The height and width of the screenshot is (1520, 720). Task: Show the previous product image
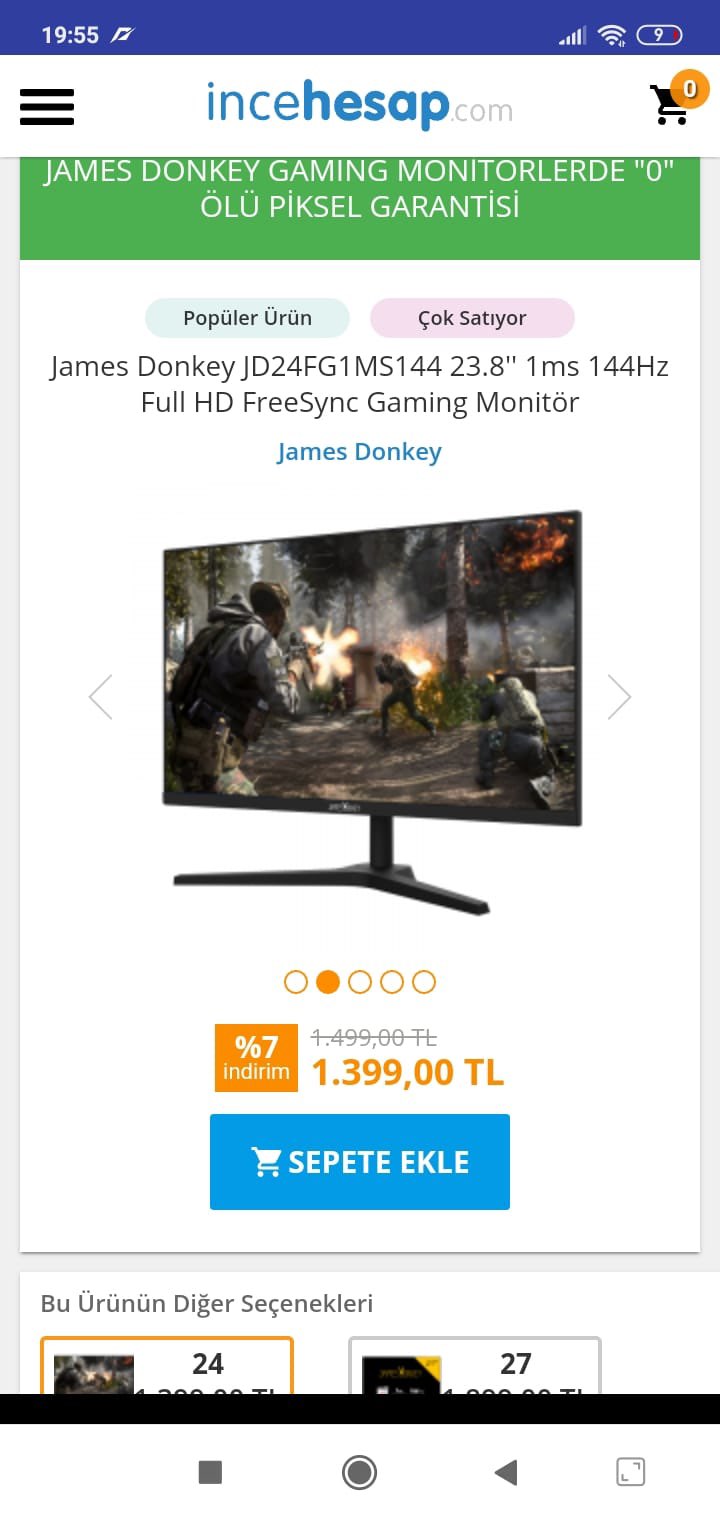[x=101, y=697]
